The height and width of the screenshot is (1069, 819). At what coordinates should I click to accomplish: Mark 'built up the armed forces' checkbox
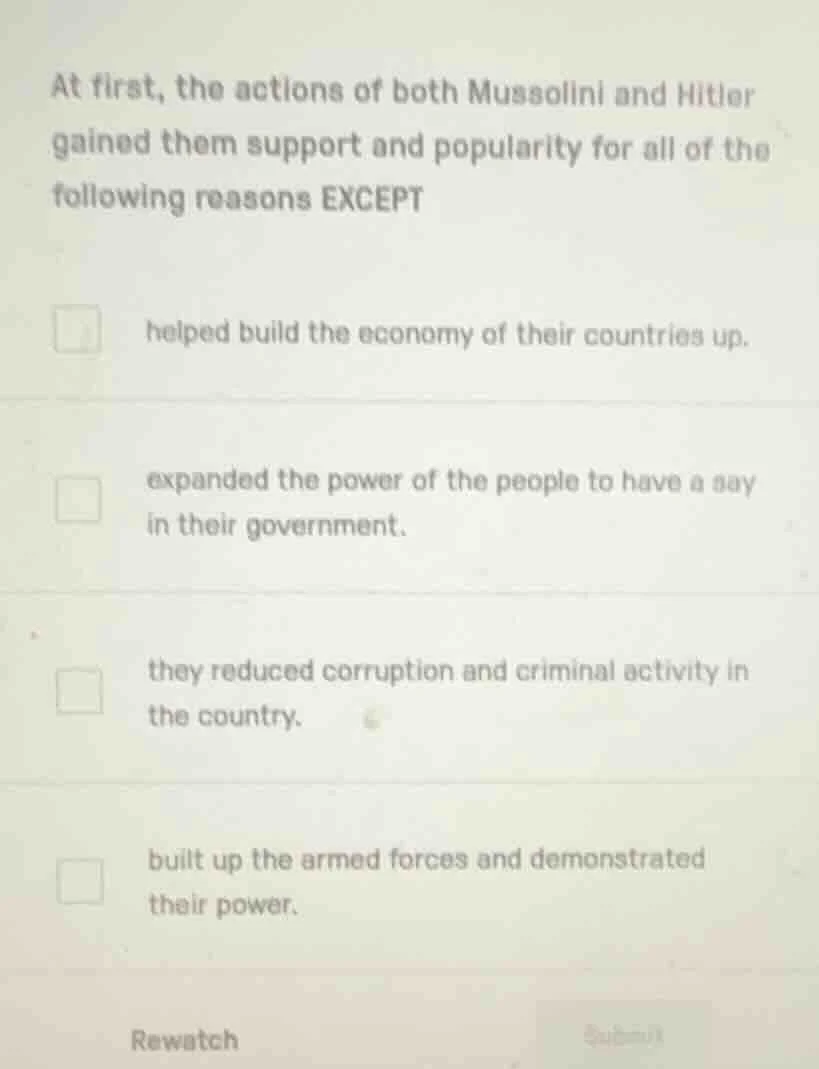78,881
